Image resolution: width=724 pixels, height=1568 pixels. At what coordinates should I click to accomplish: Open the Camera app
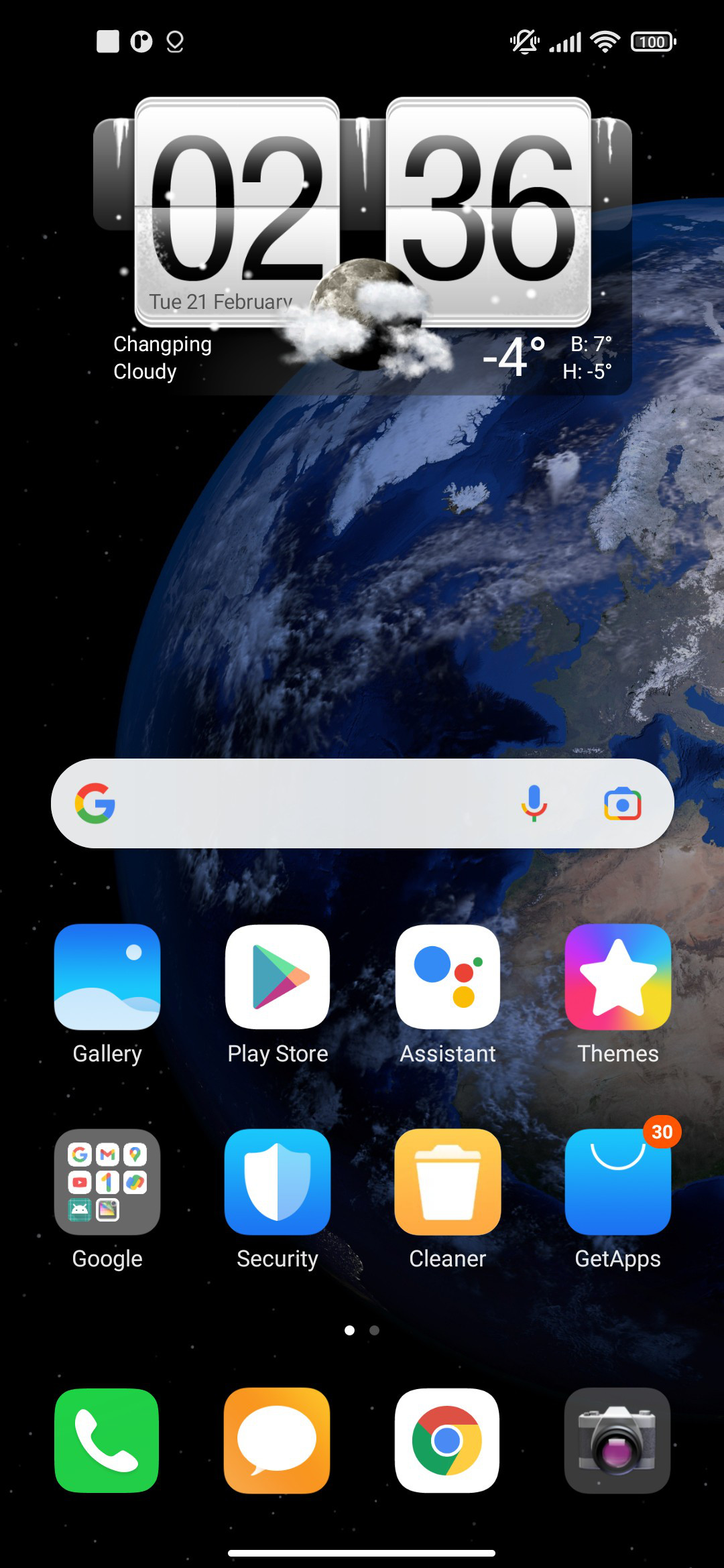(x=618, y=1441)
